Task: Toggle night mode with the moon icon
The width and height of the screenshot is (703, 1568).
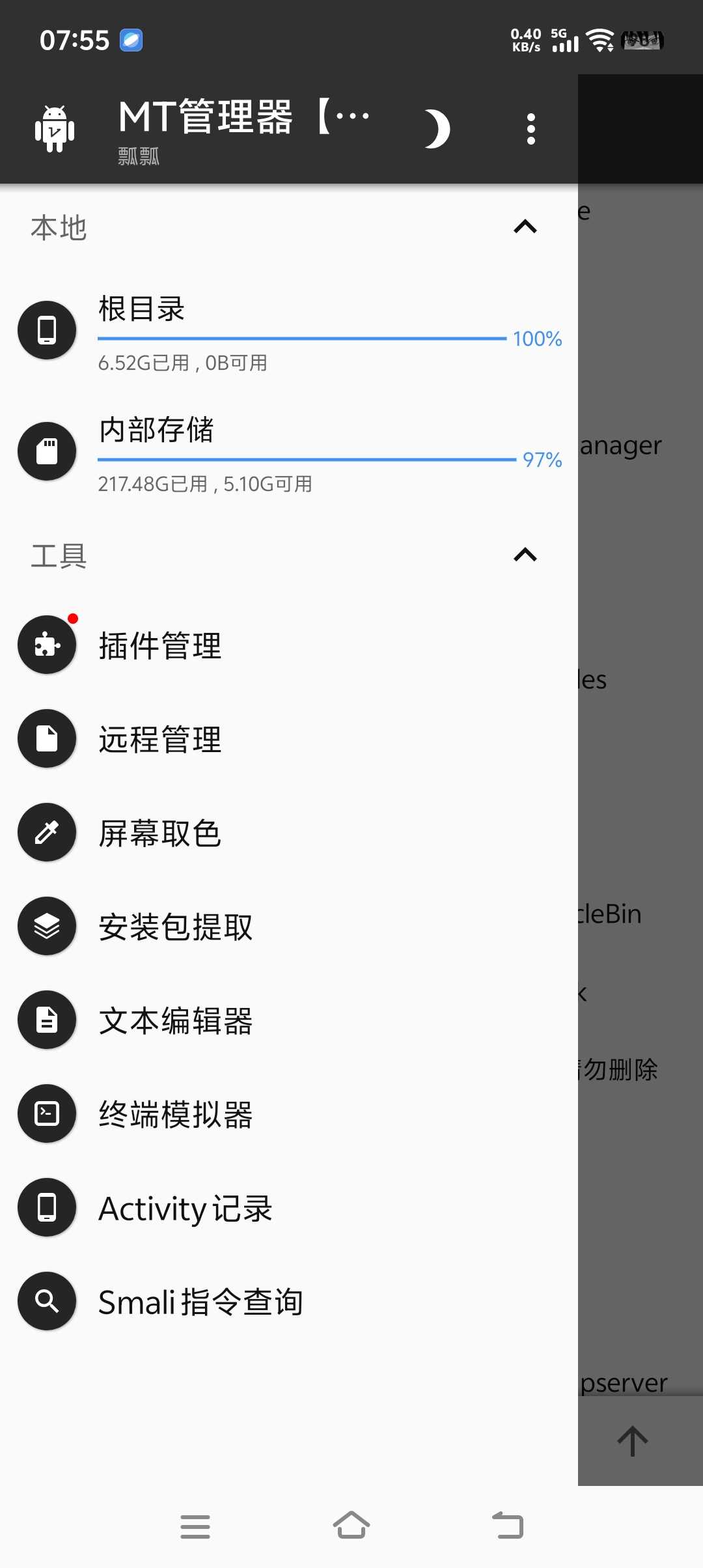Action: click(437, 129)
